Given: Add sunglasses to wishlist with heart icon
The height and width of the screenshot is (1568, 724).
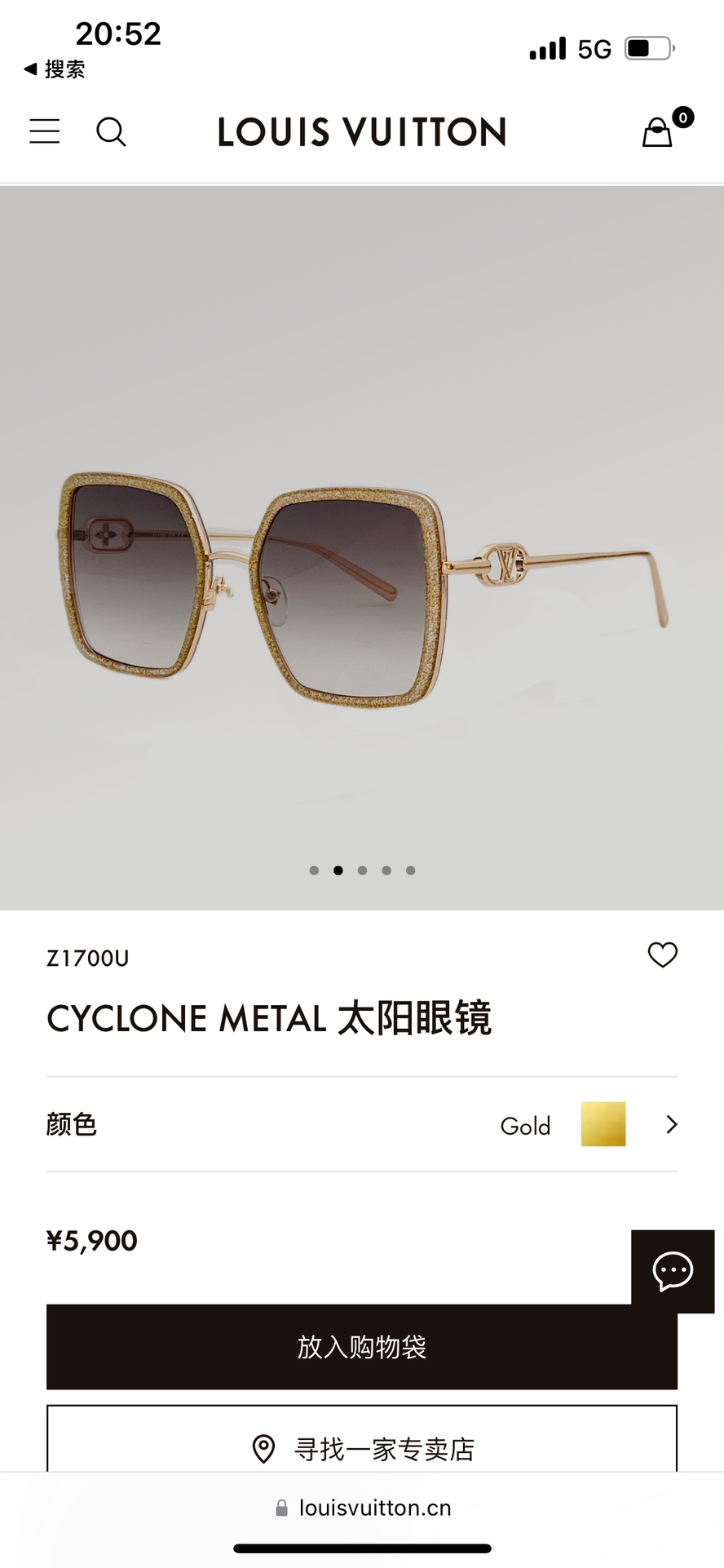Looking at the screenshot, I should pos(662,955).
